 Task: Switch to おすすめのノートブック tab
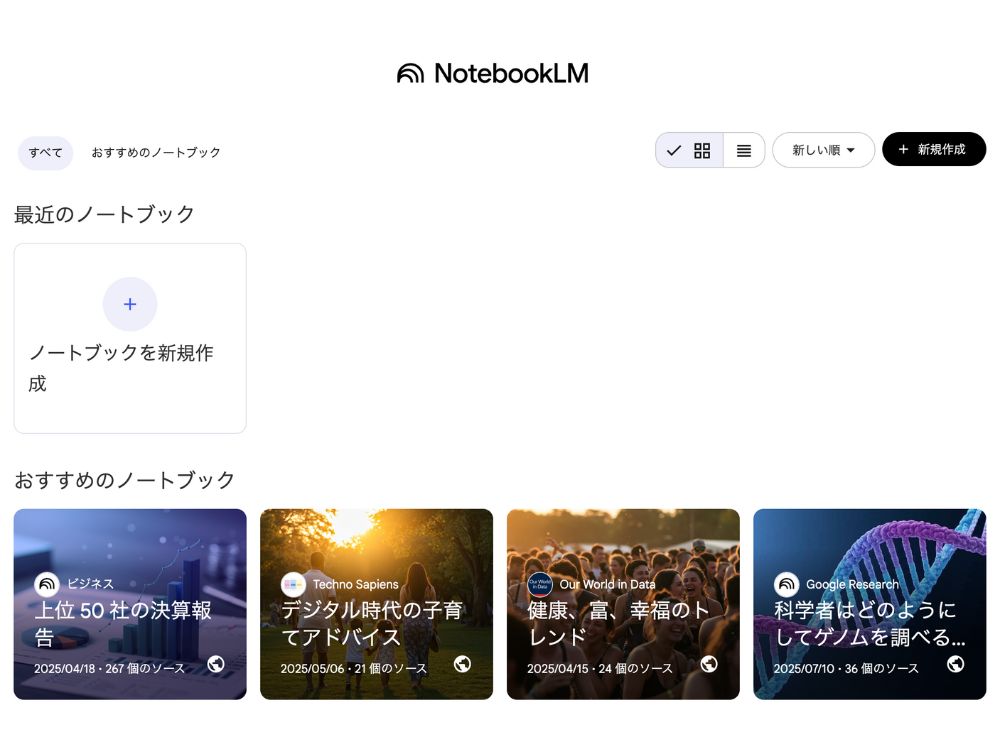156,153
